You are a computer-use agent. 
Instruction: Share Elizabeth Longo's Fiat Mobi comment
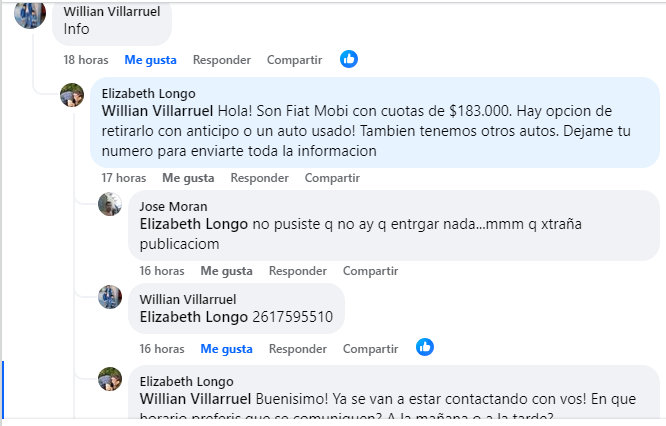click(332, 178)
